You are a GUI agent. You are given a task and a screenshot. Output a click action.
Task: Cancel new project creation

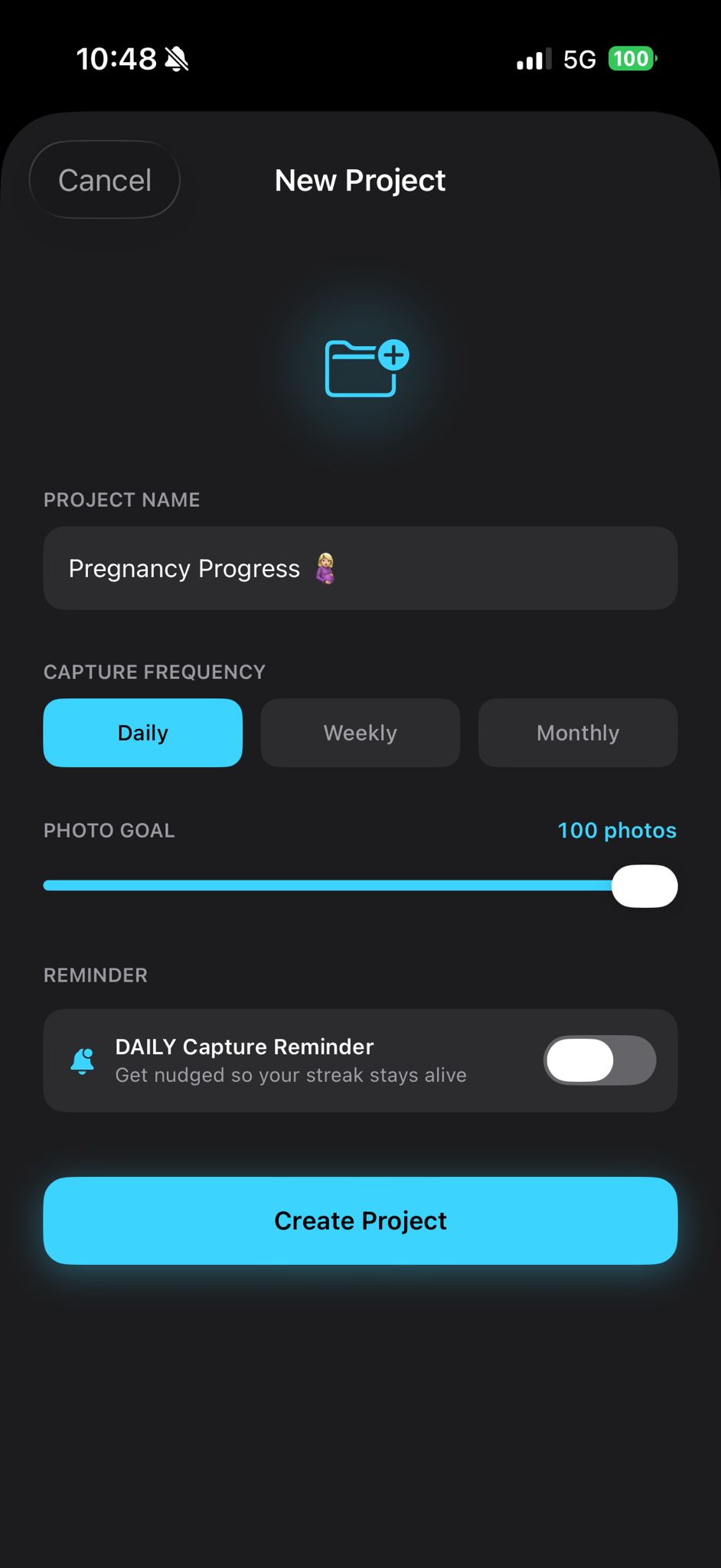coord(105,180)
